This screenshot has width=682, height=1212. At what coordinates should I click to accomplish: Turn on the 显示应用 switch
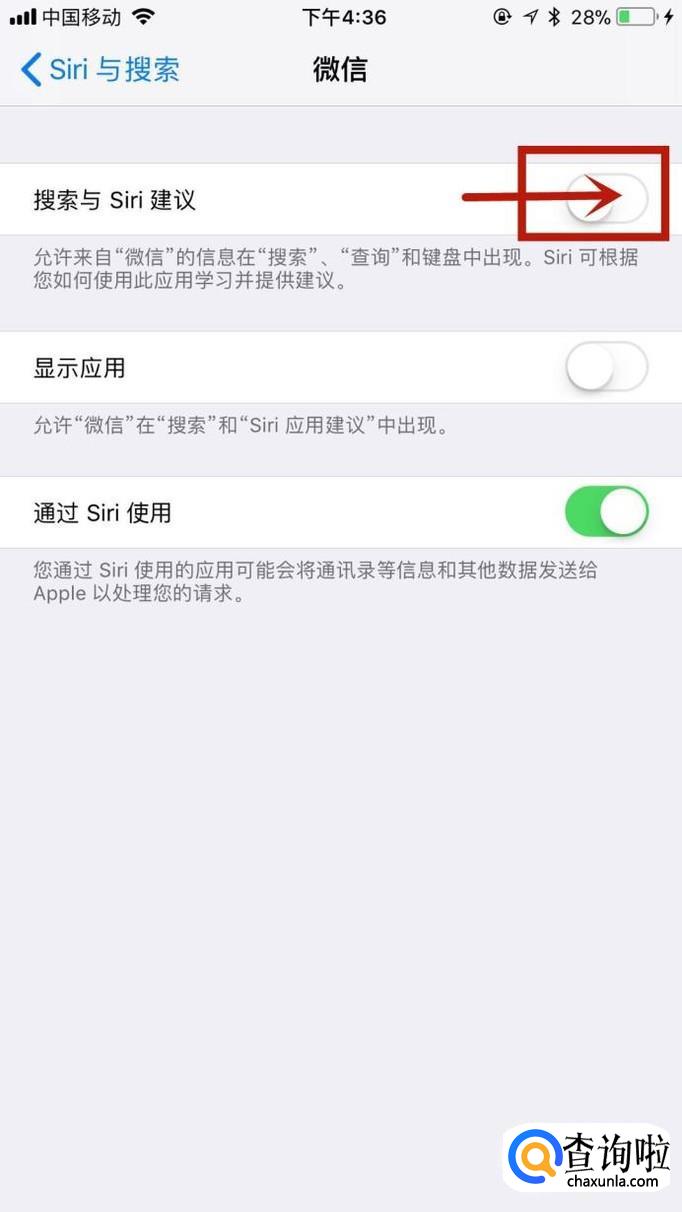[x=606, y=367]
